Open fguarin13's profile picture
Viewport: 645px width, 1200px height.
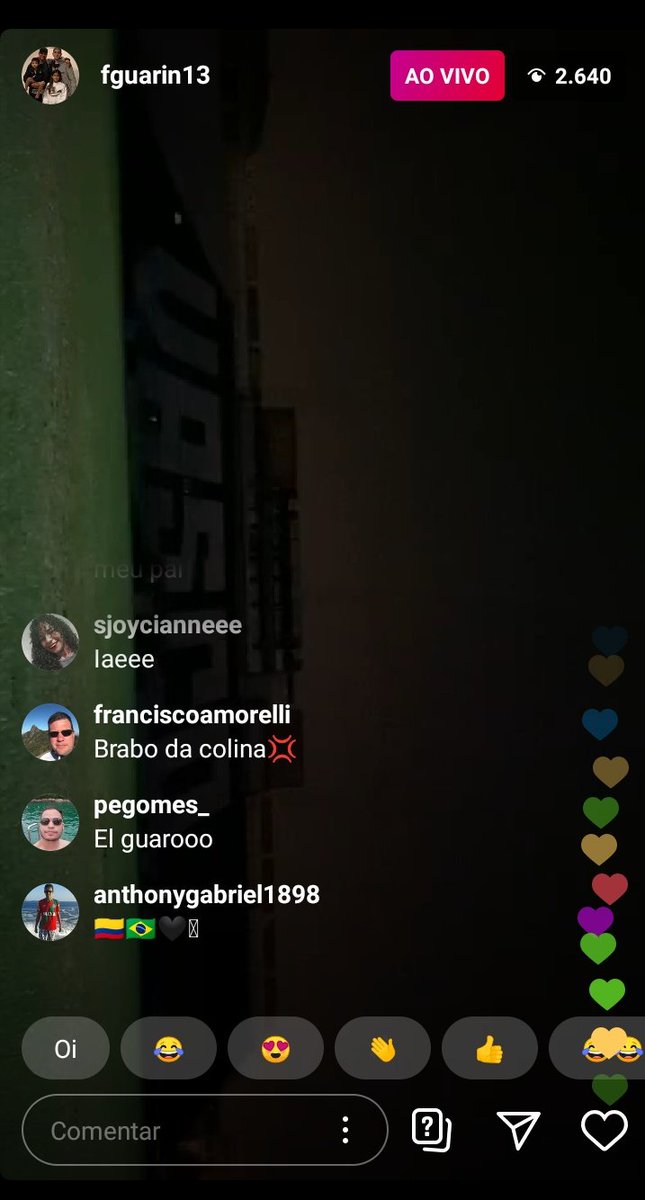coord(50,75)
